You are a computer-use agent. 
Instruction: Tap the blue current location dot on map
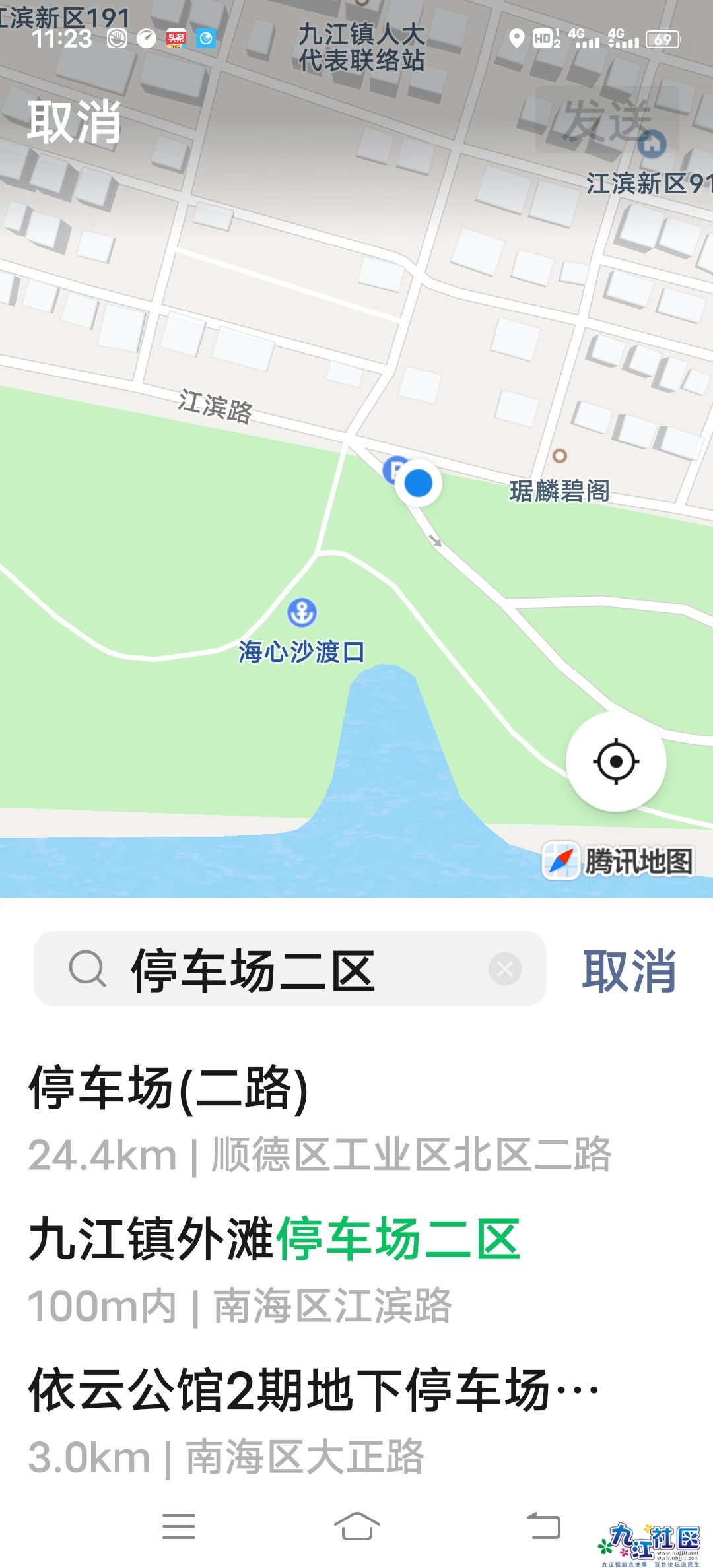tap(418, 484)
